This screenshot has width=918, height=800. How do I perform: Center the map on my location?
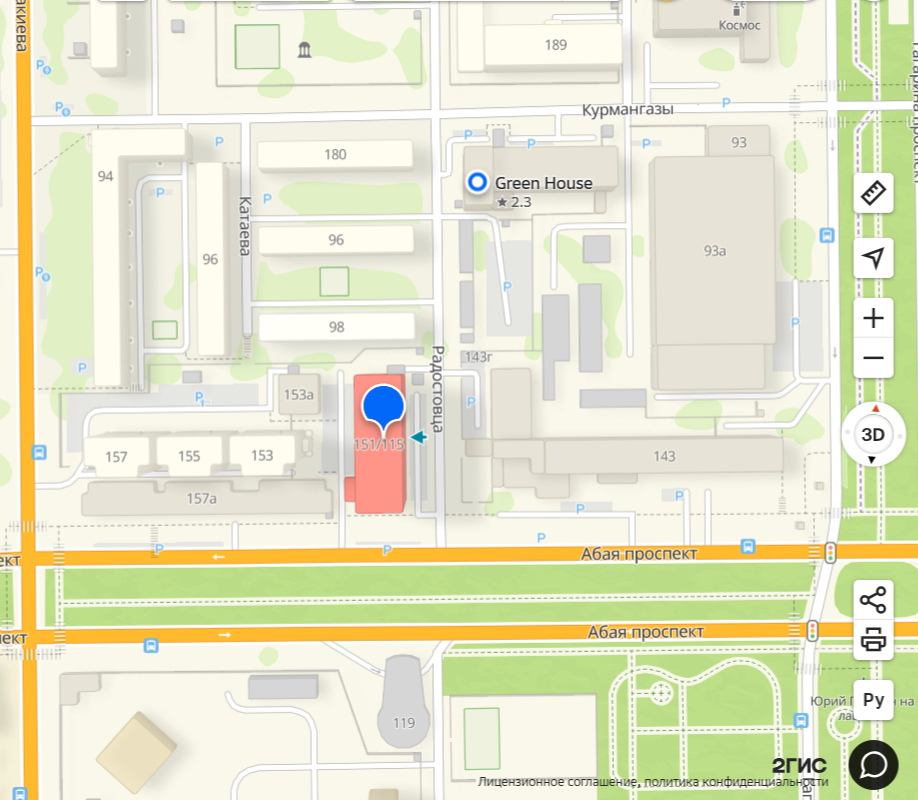tap(873, 258)
